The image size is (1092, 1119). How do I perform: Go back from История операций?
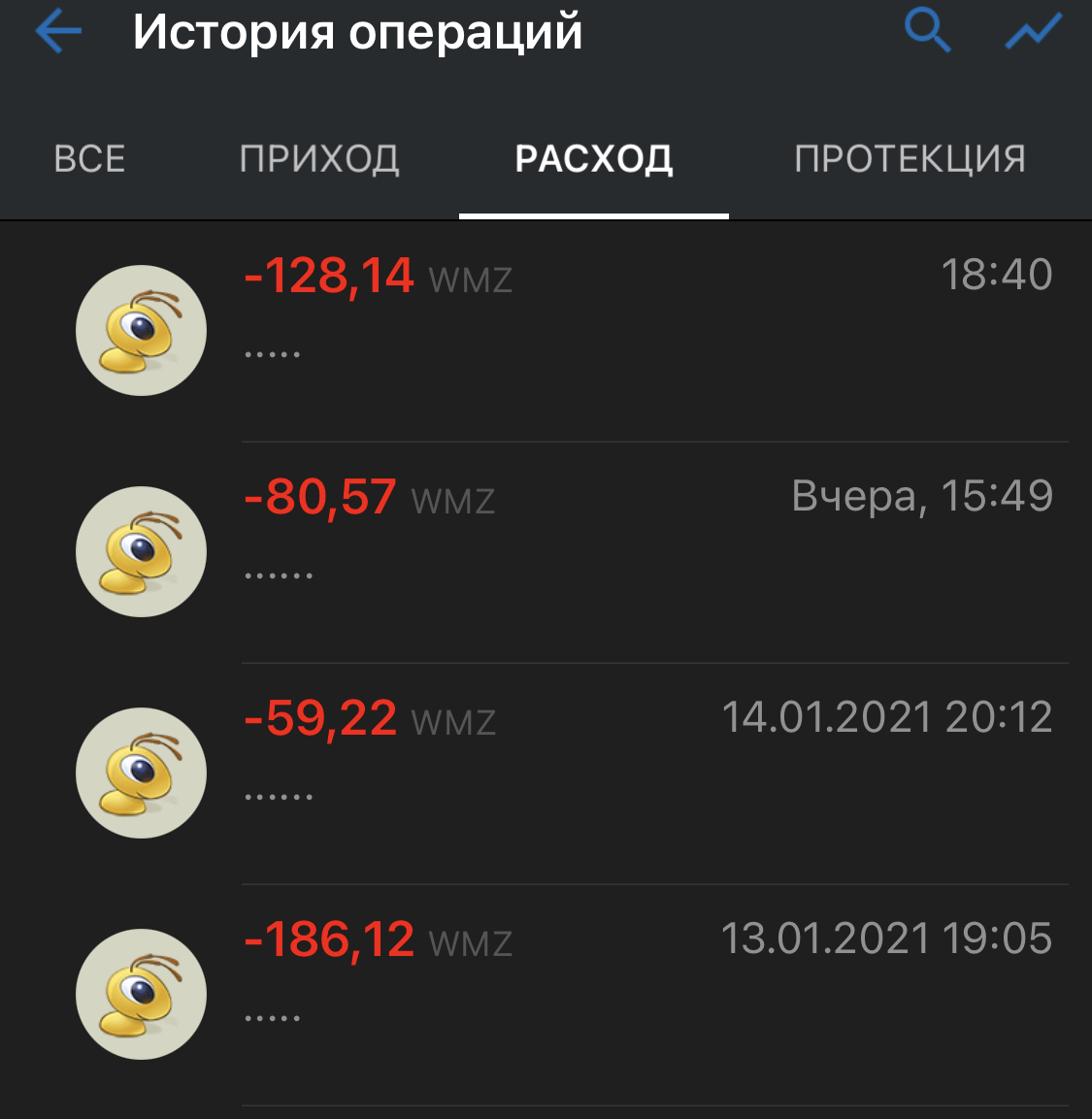[58, 32]
